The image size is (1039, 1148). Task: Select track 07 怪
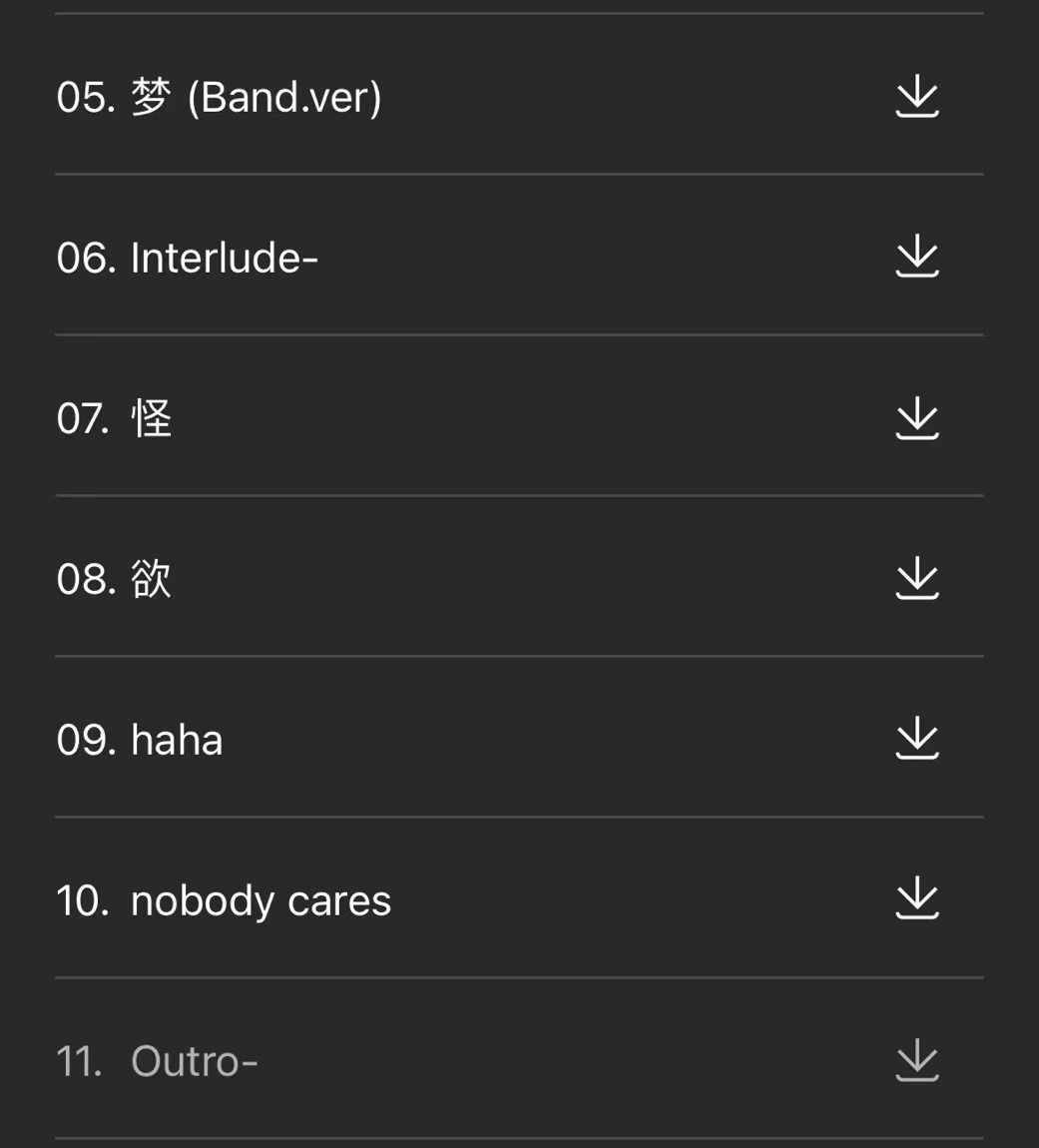click(x=519, y=416)
